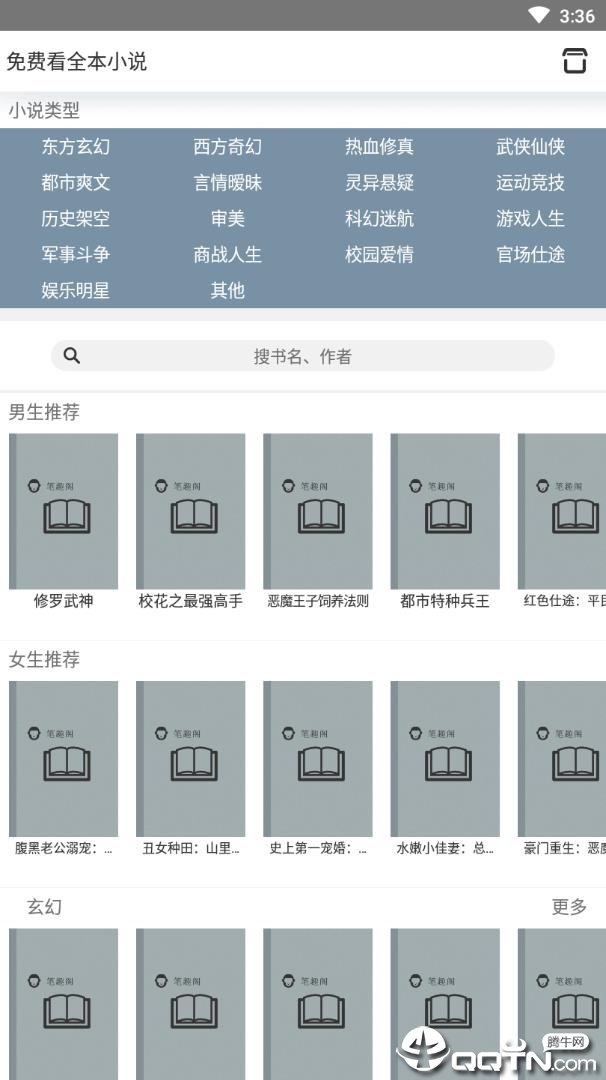Open the 校园爱情 category
This screenshot has height=1080, width=606.
[379, 254]
